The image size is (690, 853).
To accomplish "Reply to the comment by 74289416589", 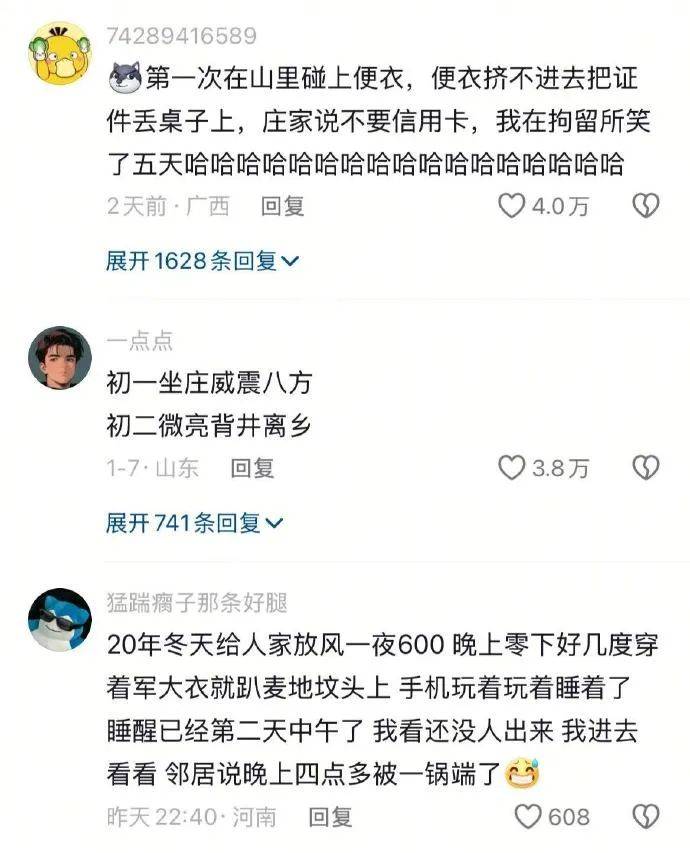I will click(x=282, y=206).
